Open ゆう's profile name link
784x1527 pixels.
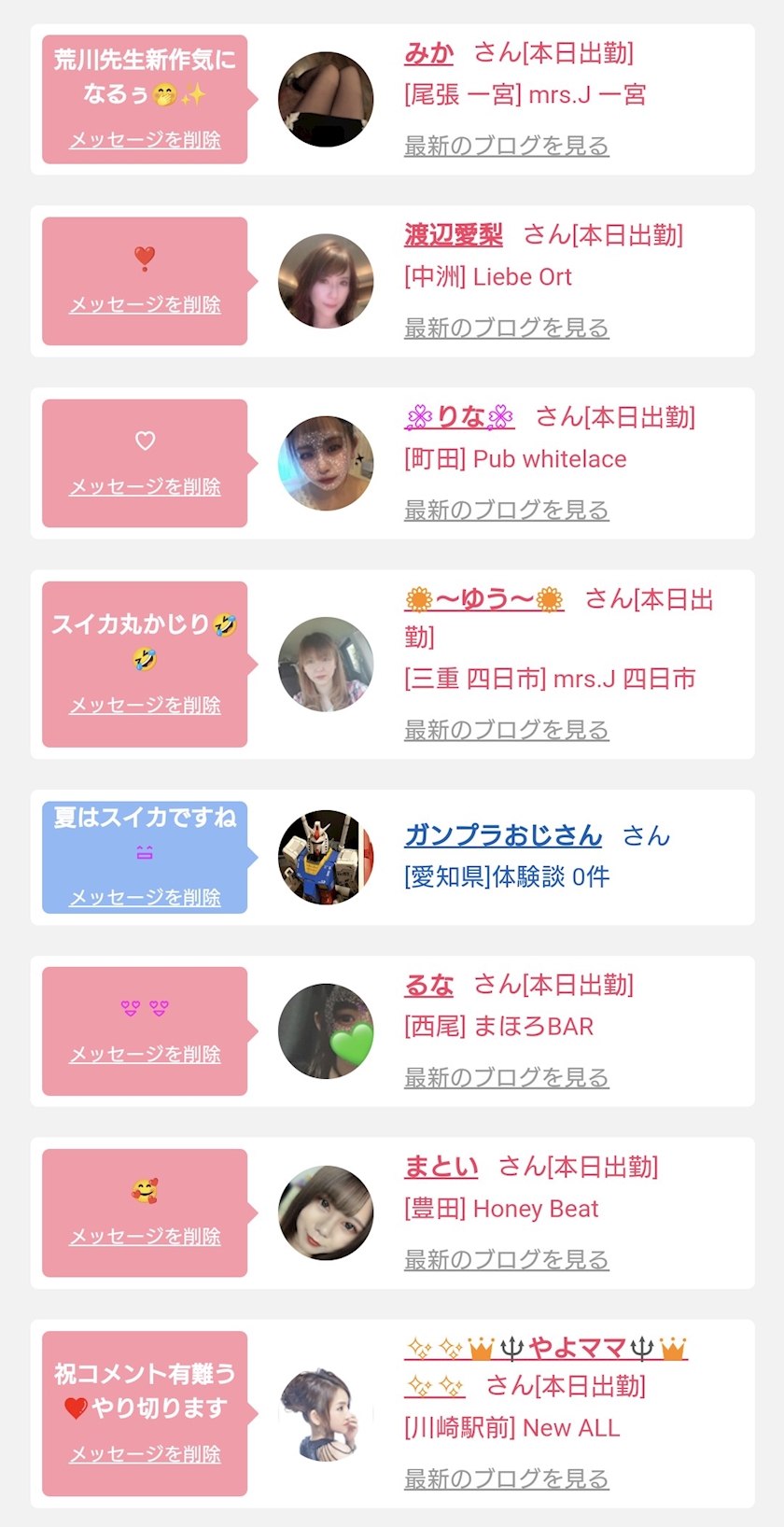[483, 598]
